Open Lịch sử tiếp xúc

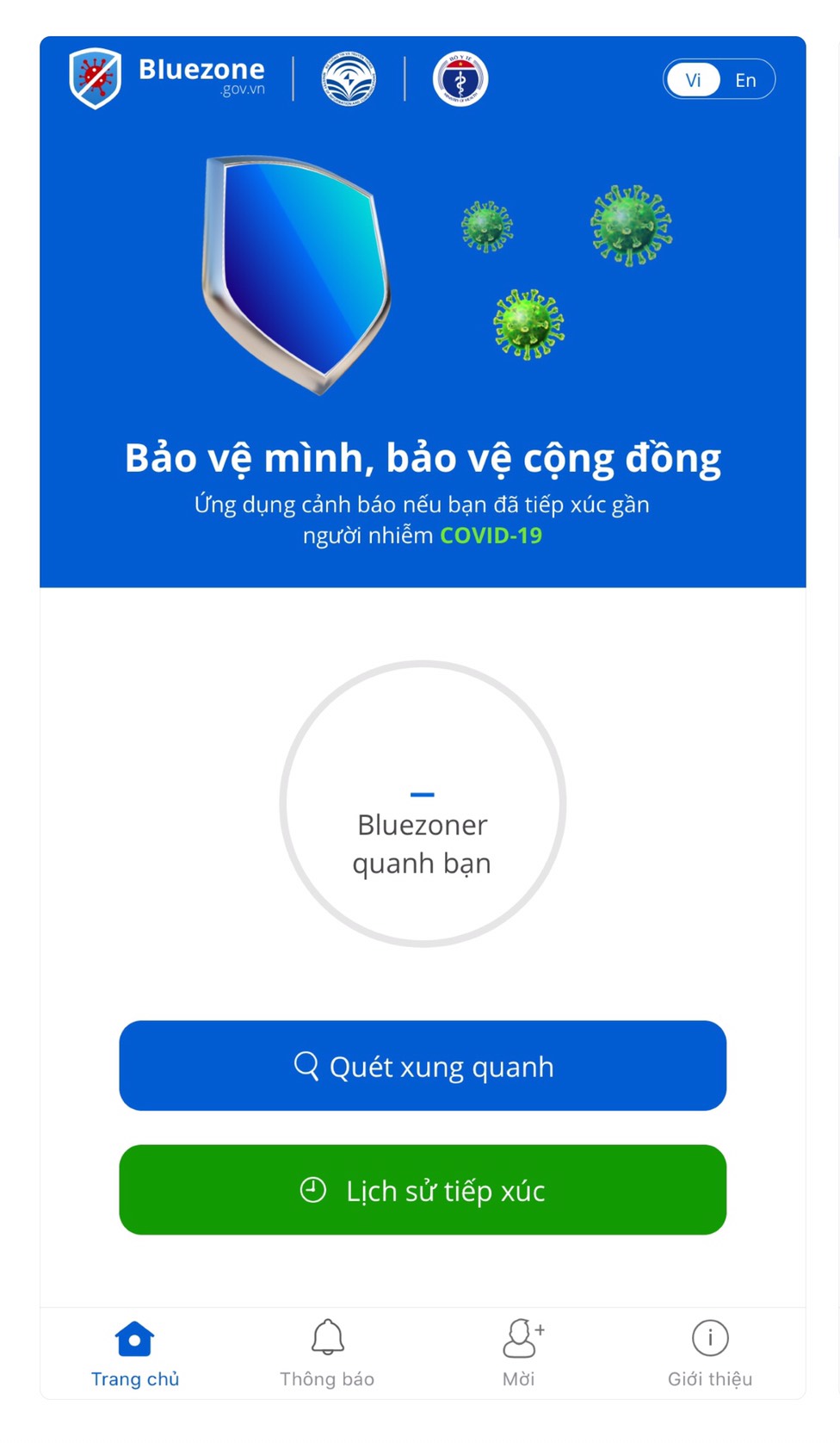tap(423, 1190)
